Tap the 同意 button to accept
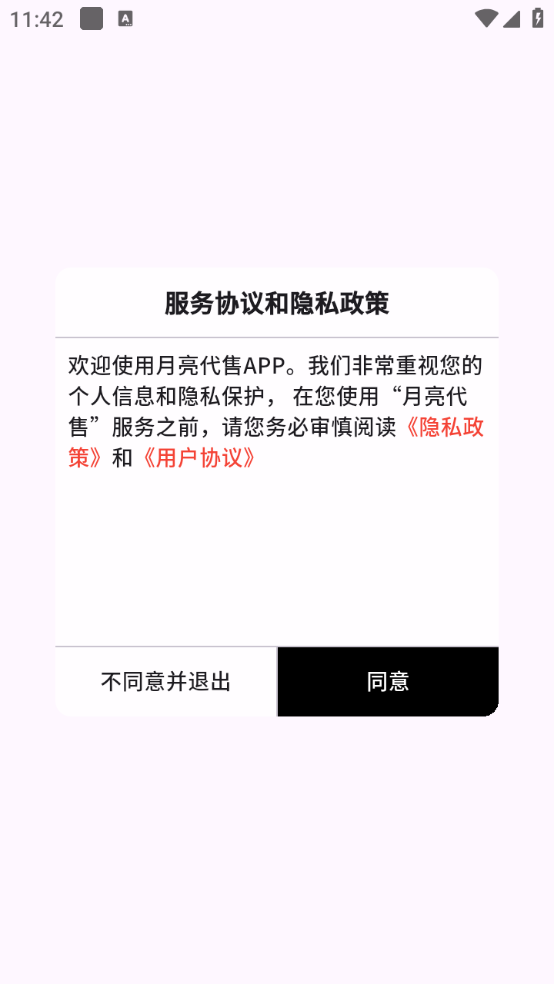The height and width of the screenshot is (984, 554). [x=388, y=682]
